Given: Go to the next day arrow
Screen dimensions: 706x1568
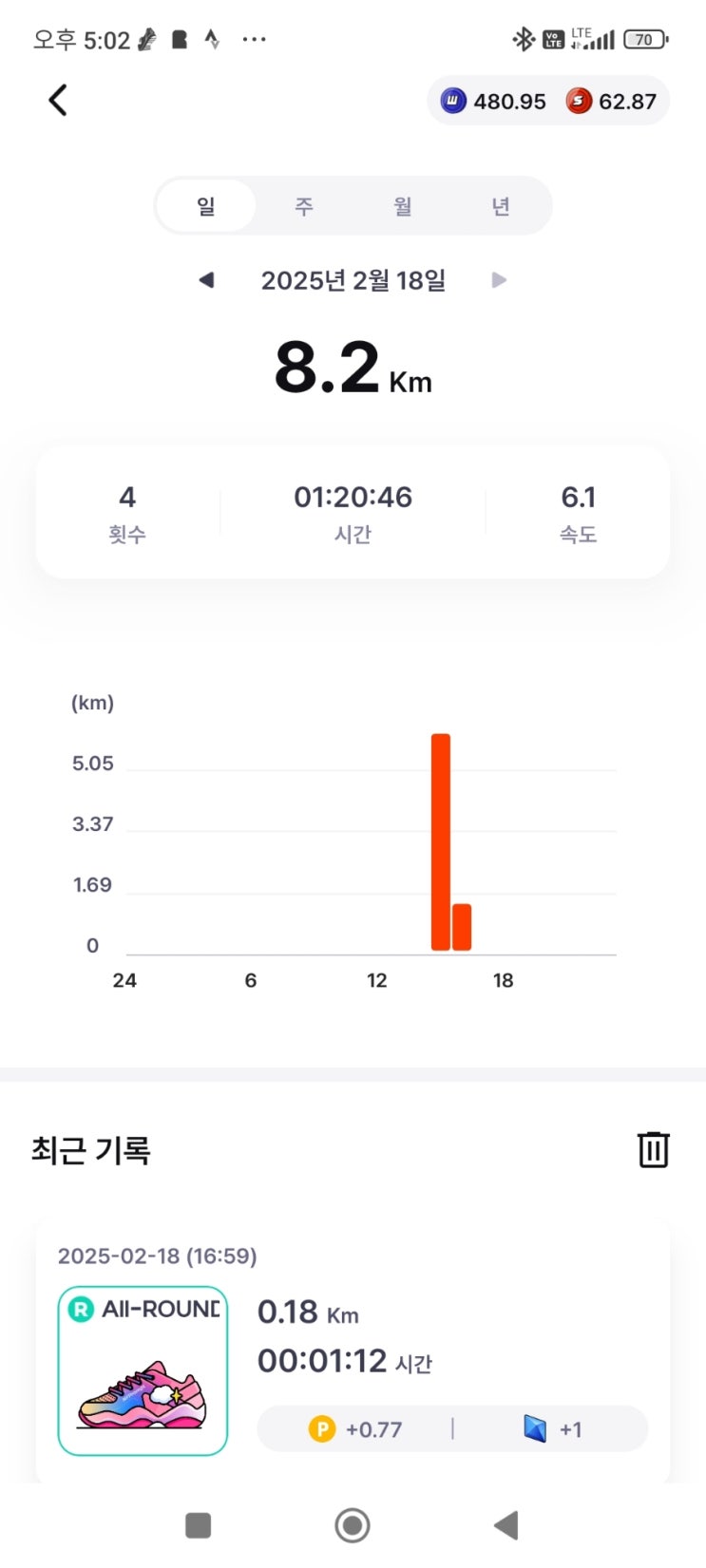Looking at the screenshot, I should tap(499, 280).
